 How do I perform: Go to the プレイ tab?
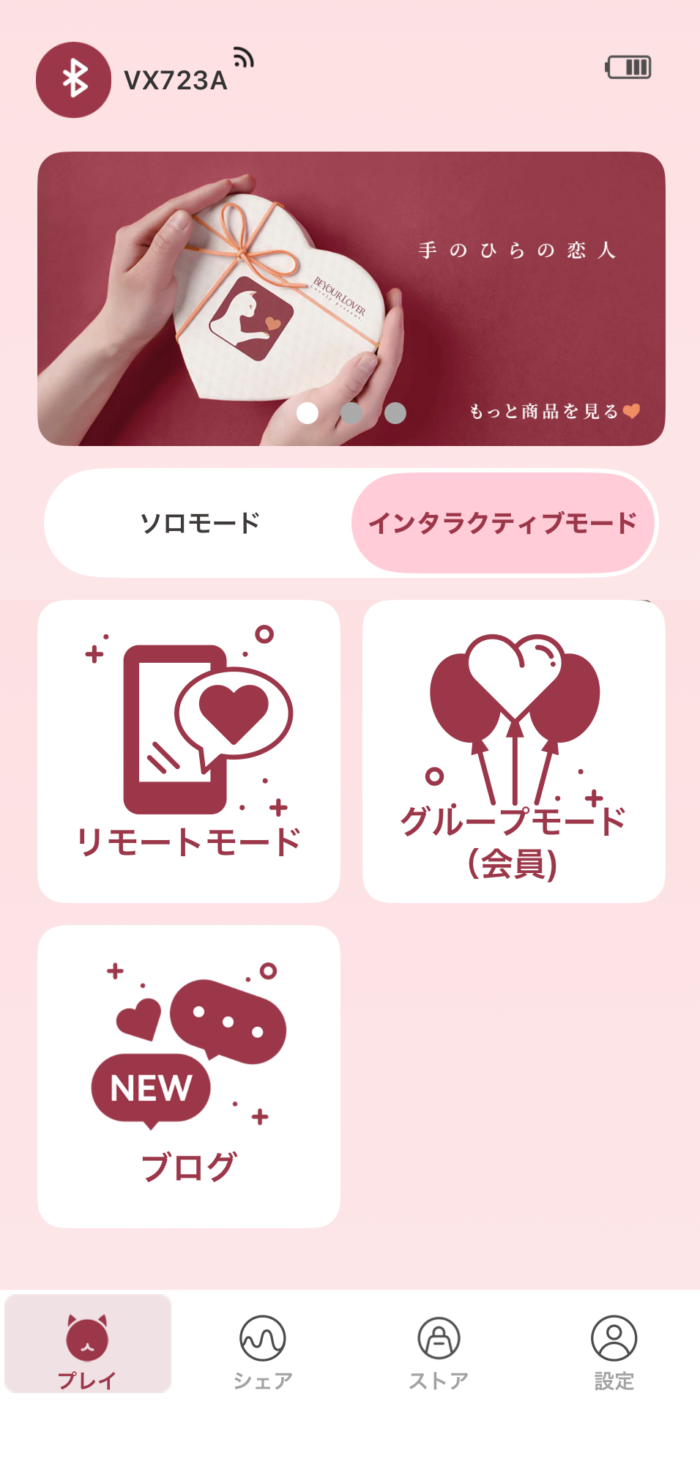click(87, 1352)
